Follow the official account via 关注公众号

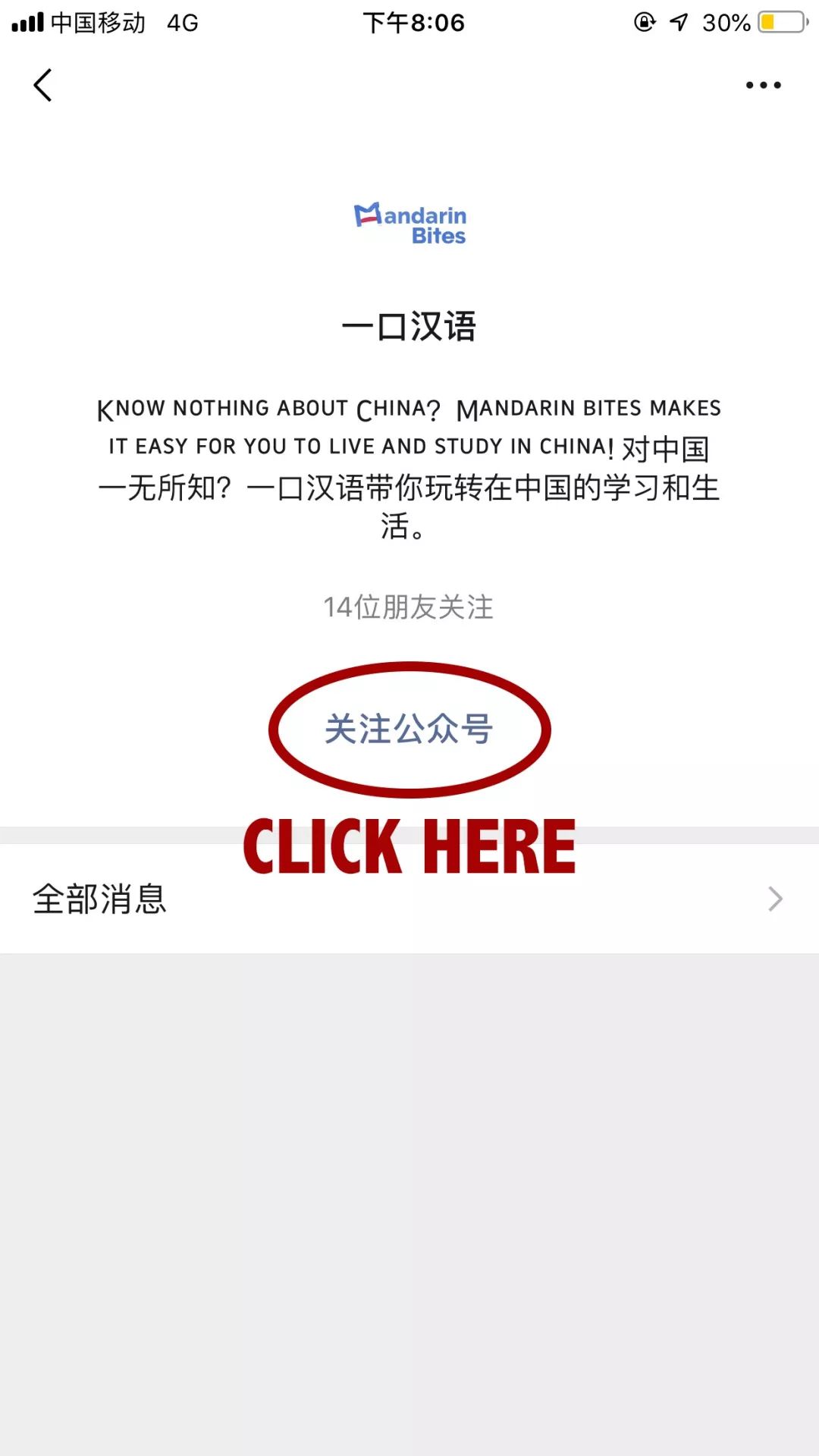(409, 729)
